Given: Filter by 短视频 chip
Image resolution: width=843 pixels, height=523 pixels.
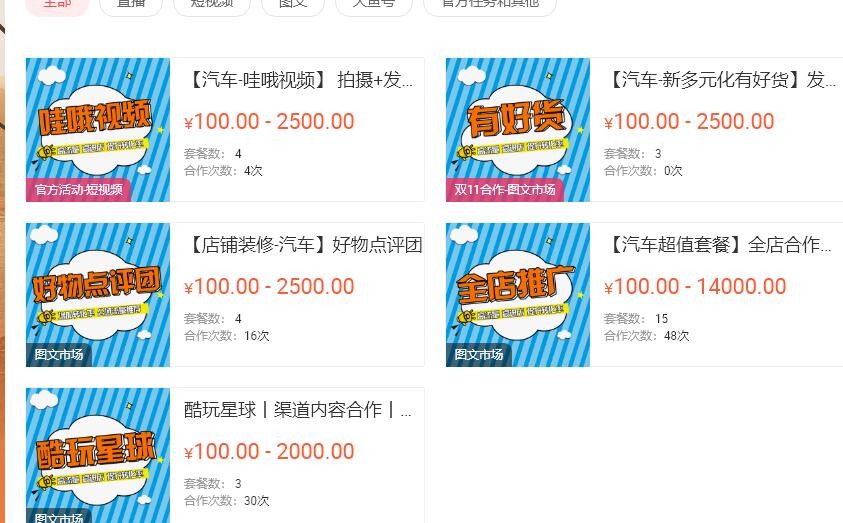Looking at the screenshot, I should [212, 4].
